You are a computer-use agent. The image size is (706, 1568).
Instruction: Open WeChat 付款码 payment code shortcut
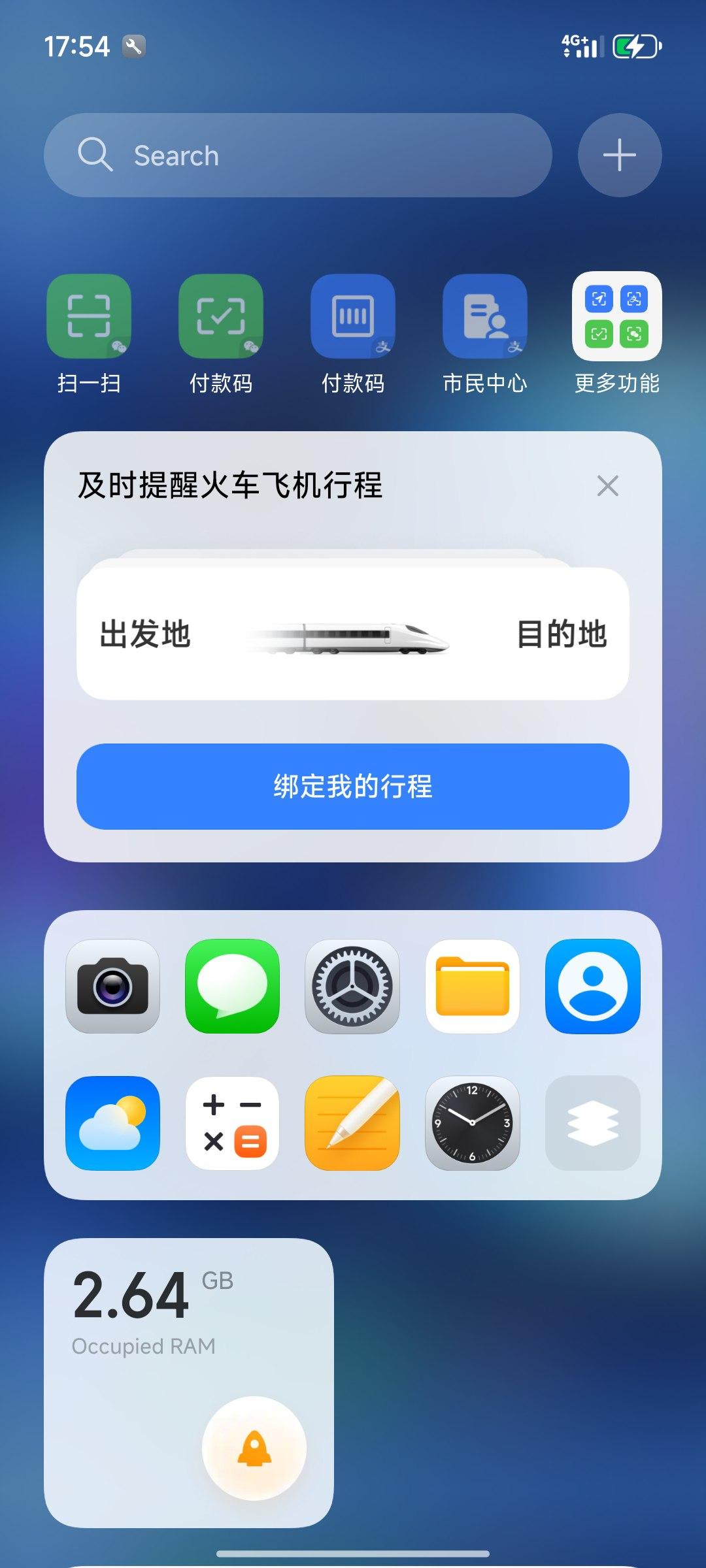click(x=221, y=317)
